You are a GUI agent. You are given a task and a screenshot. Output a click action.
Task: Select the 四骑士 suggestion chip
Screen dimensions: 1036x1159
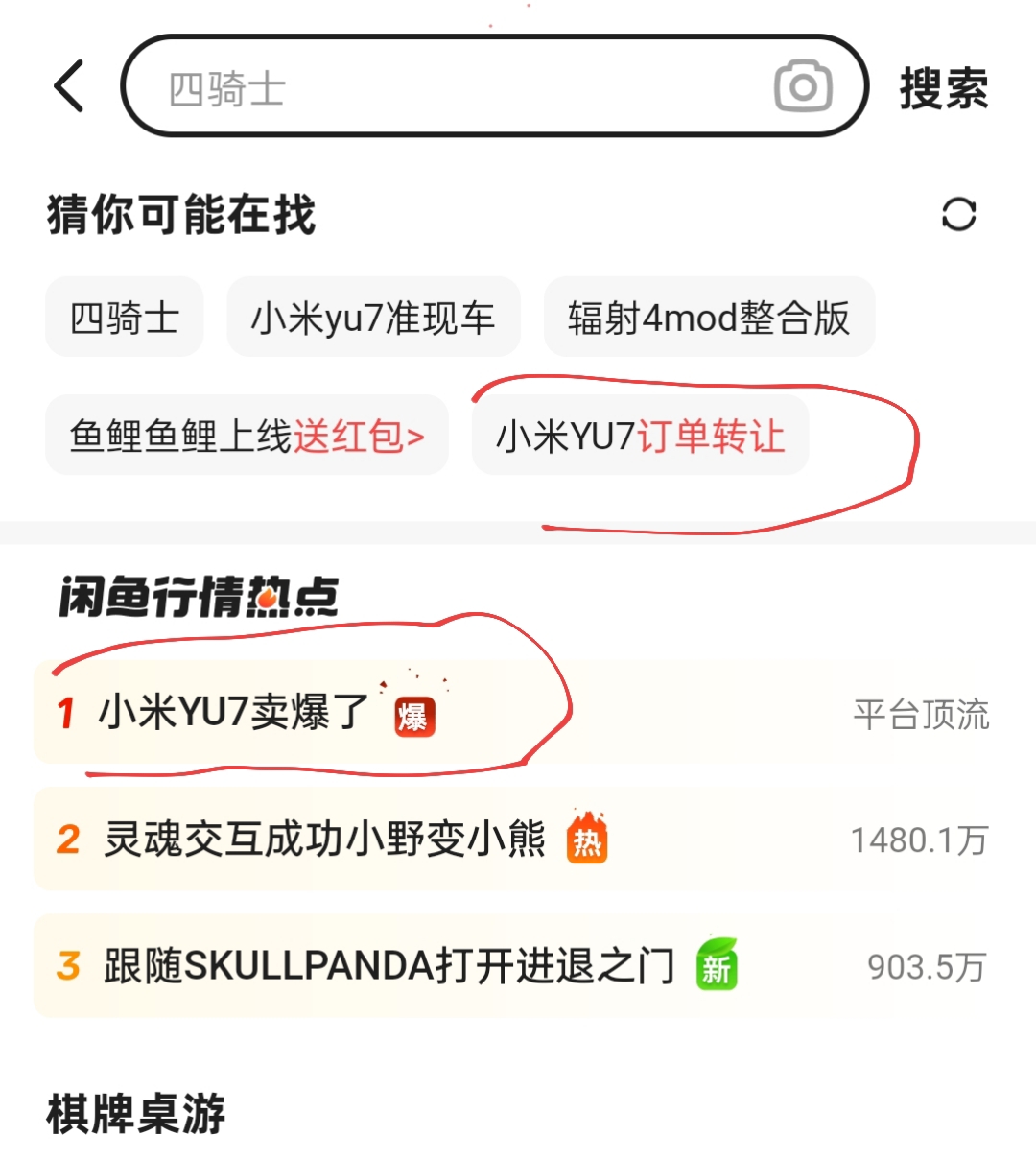pos(125,318)
